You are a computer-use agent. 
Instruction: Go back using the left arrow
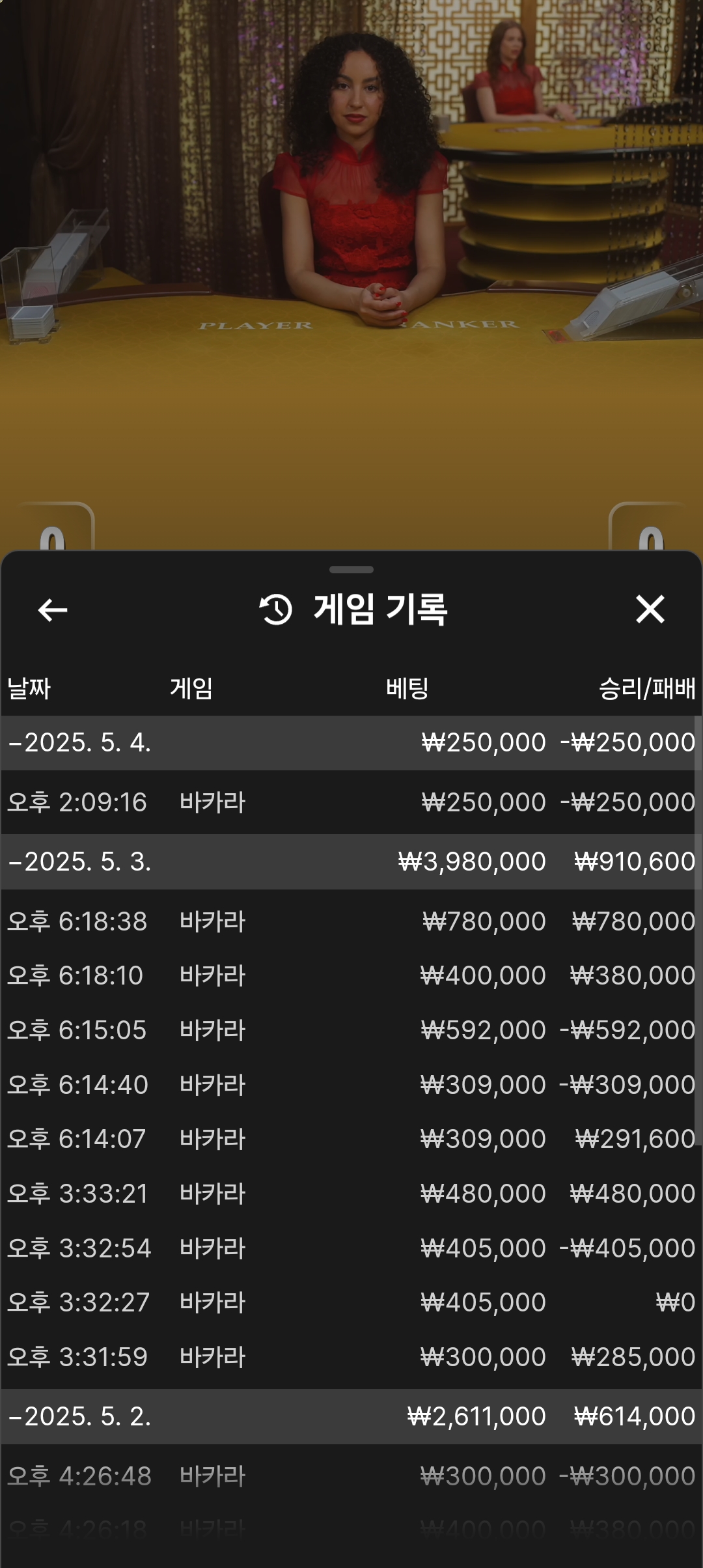[x=53, y=610]
